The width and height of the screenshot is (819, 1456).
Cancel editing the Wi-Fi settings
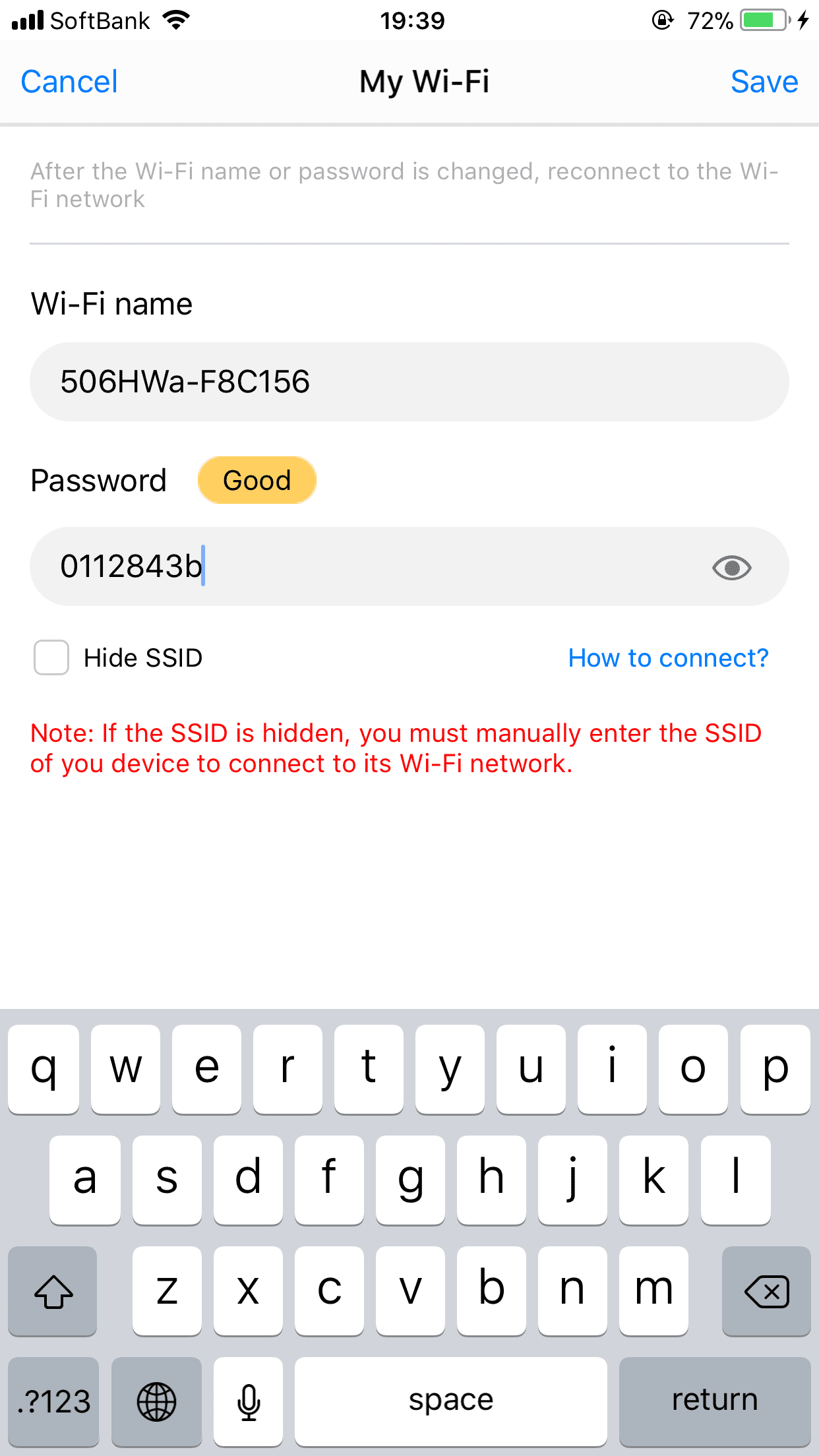click(69, 82)
